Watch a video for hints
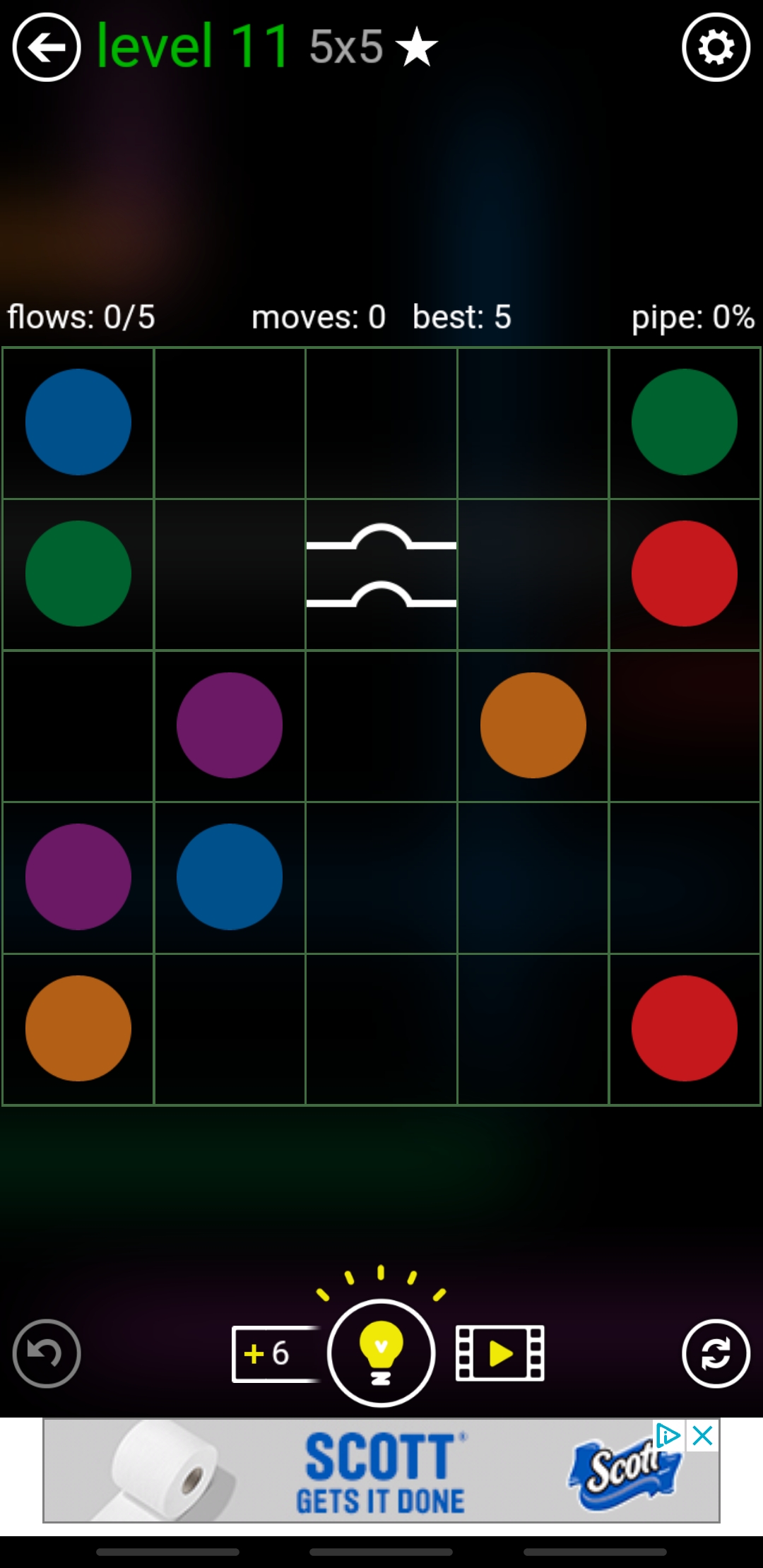 500,1353
